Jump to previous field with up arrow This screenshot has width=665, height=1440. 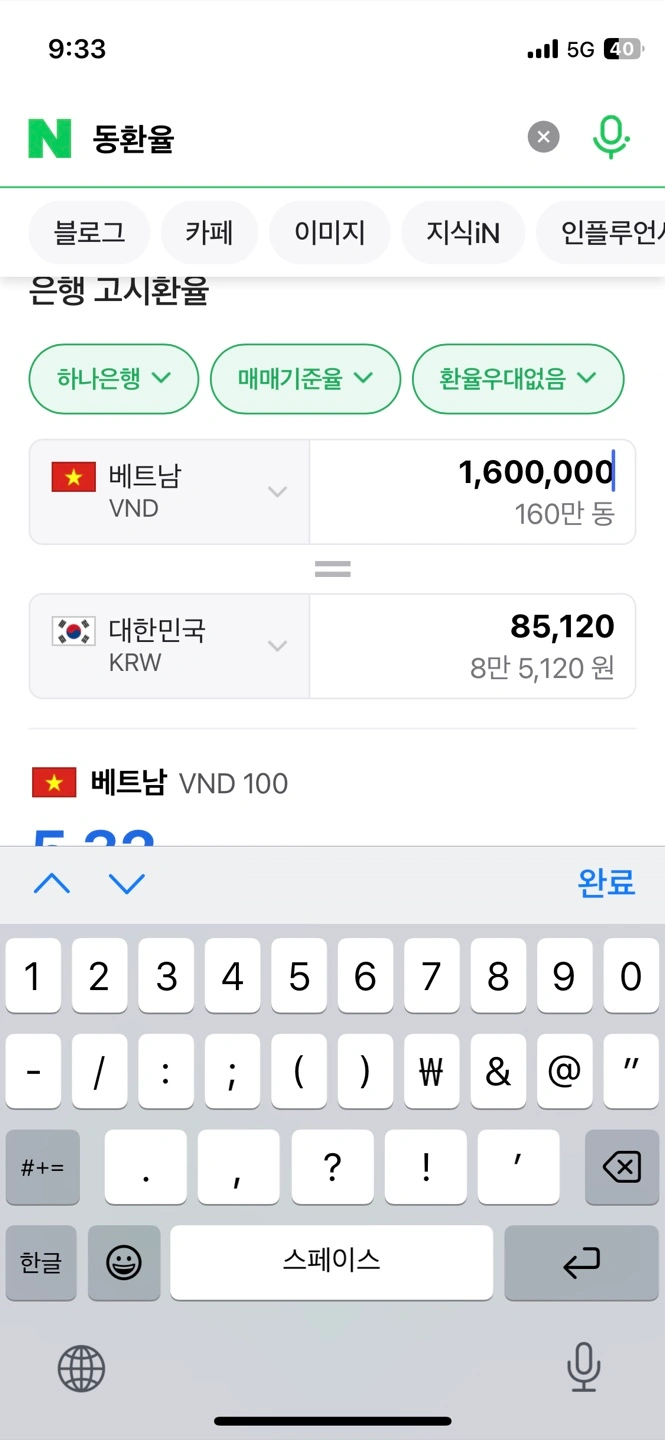[x=52, y=883]
